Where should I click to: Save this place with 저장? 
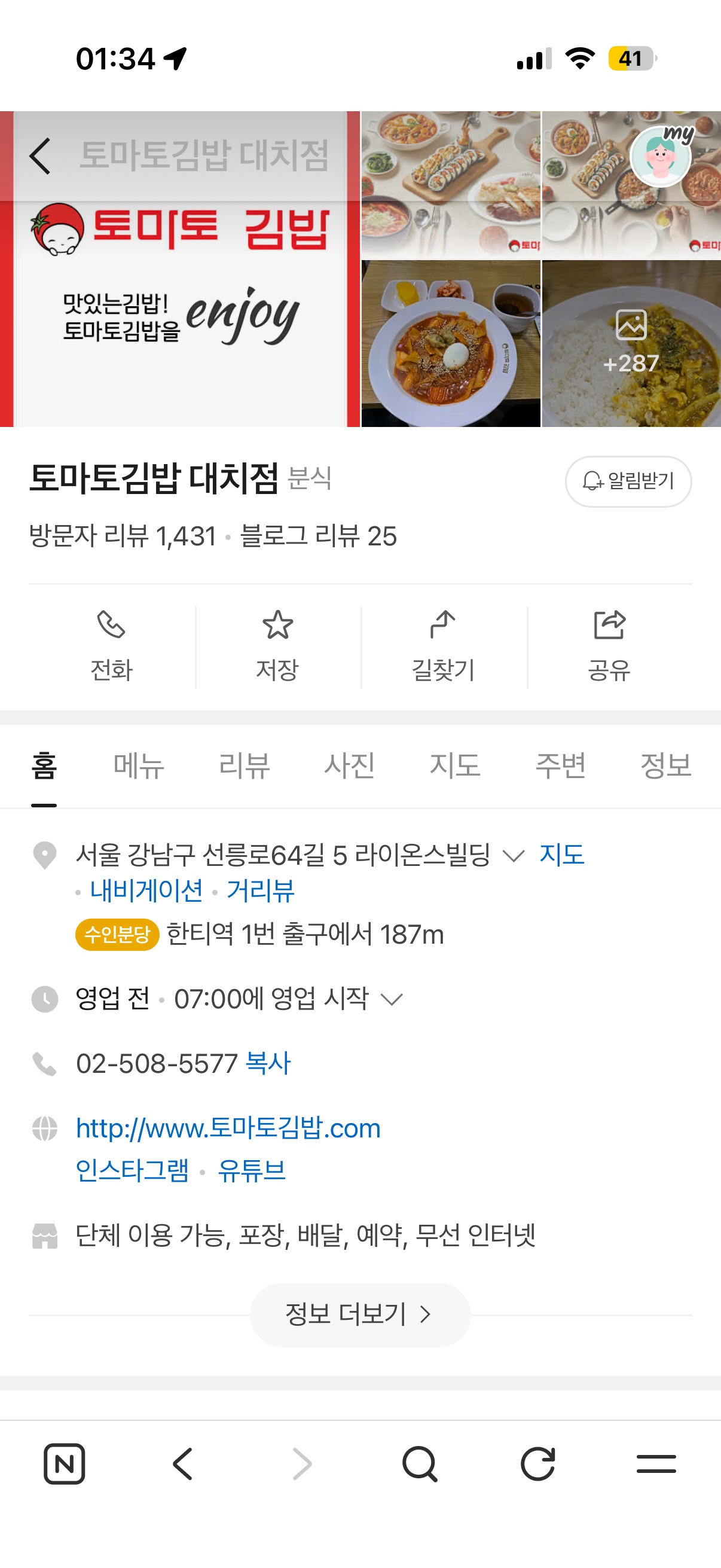click(277, 646)
